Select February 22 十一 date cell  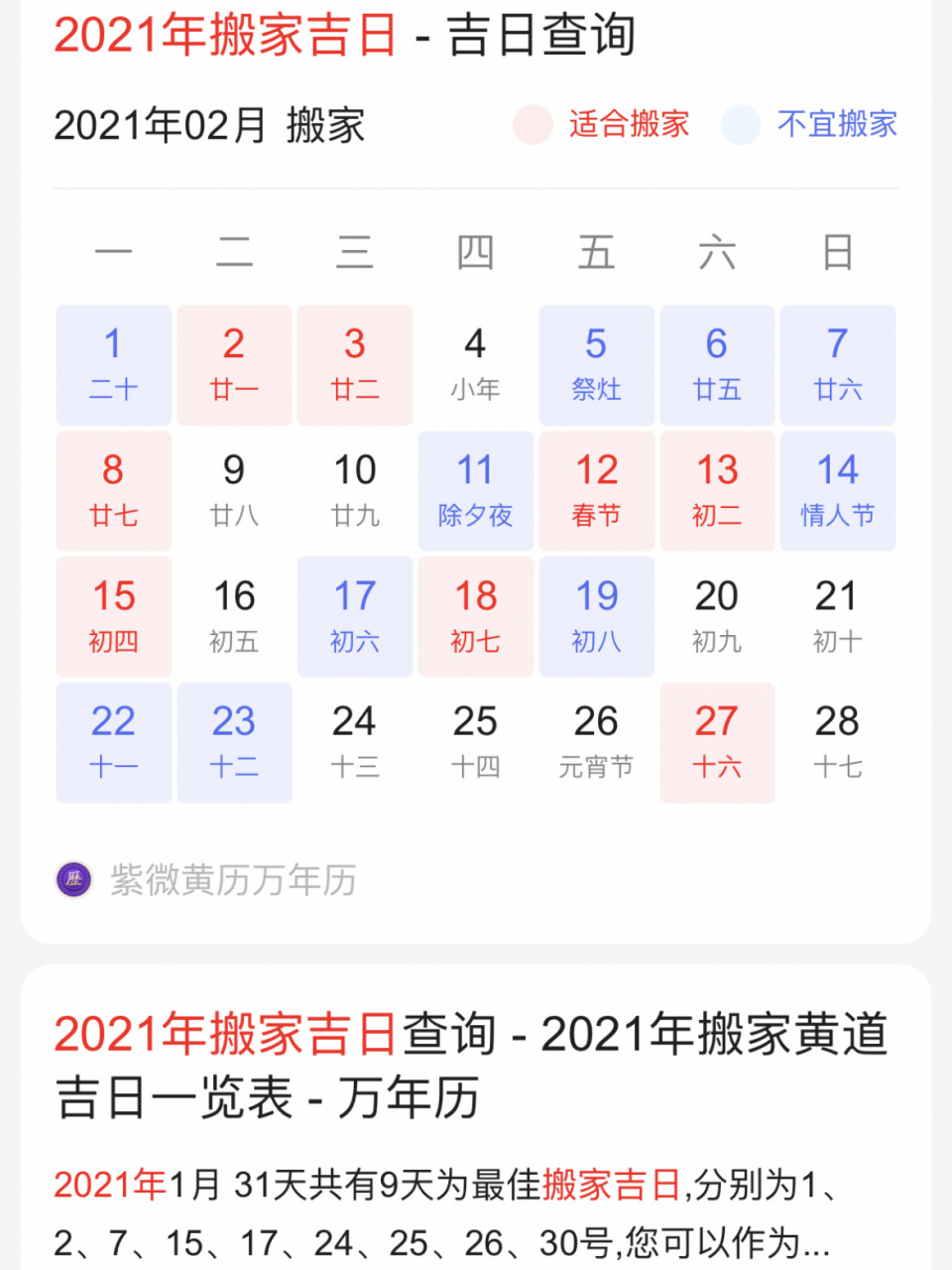(113, 742)
